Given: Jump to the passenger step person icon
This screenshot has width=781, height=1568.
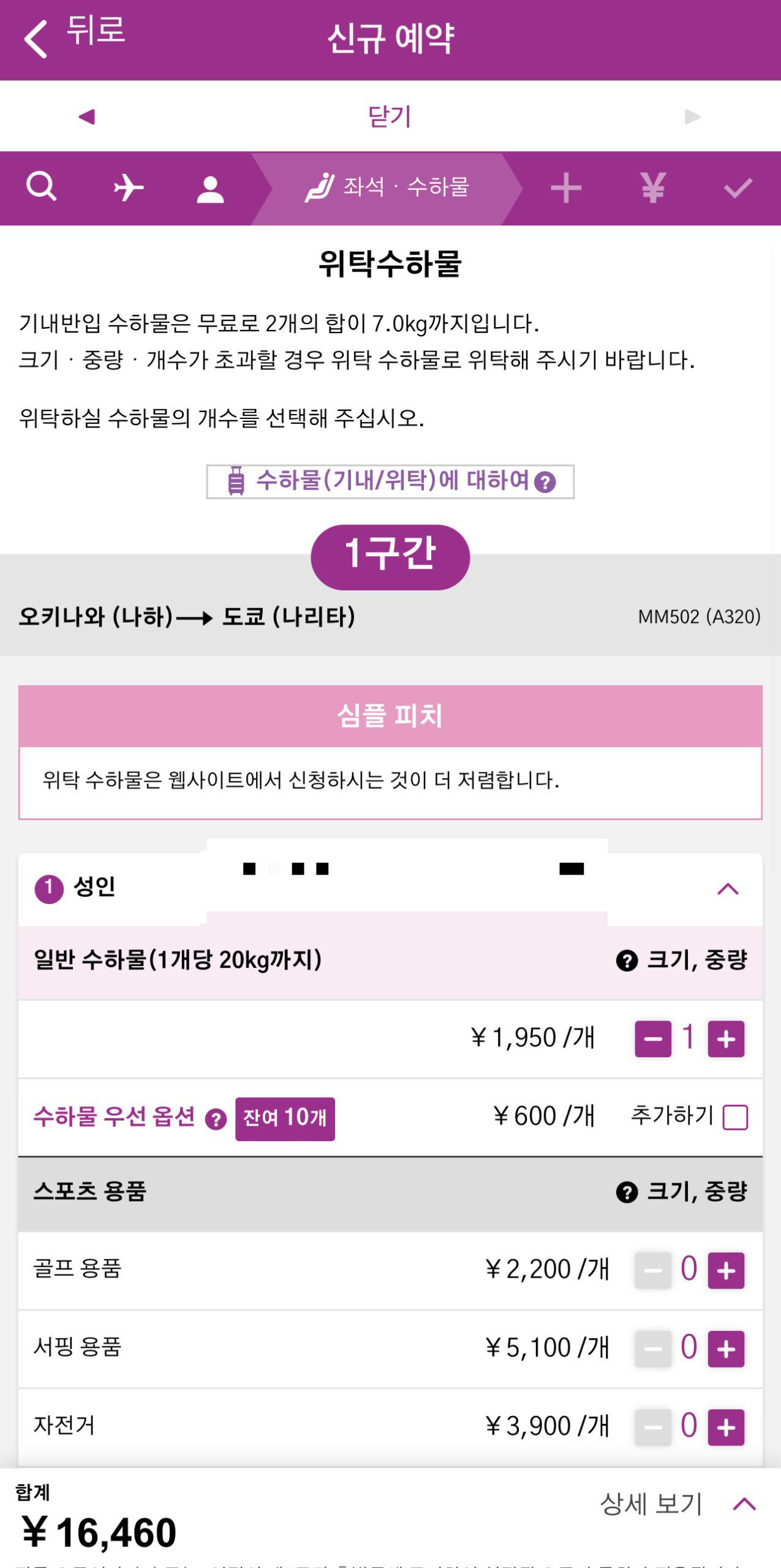Looking at the screenshot, I should click(x=210, y=189).
